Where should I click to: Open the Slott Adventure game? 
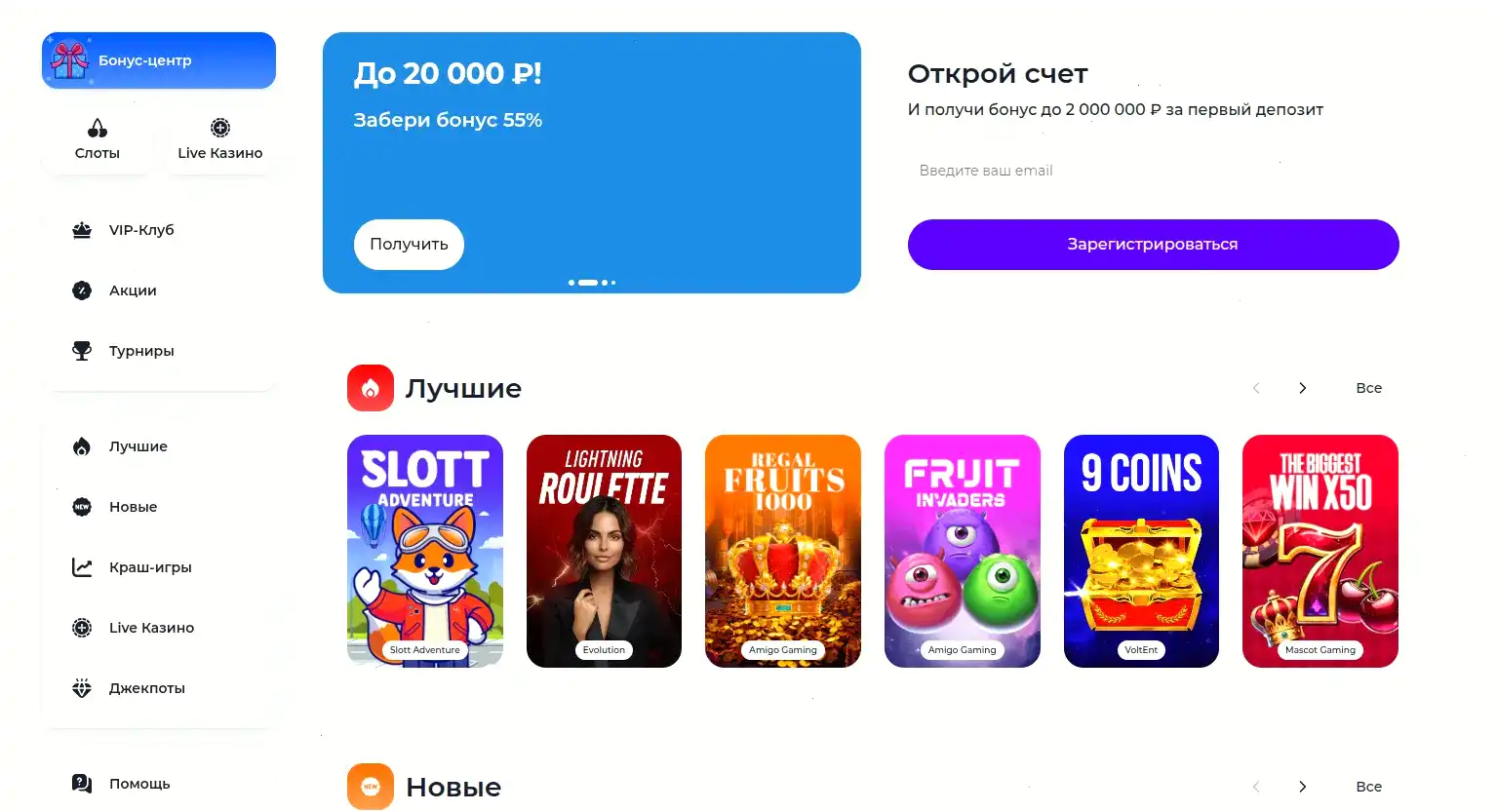pyautogui.click(x=425, y=551)
